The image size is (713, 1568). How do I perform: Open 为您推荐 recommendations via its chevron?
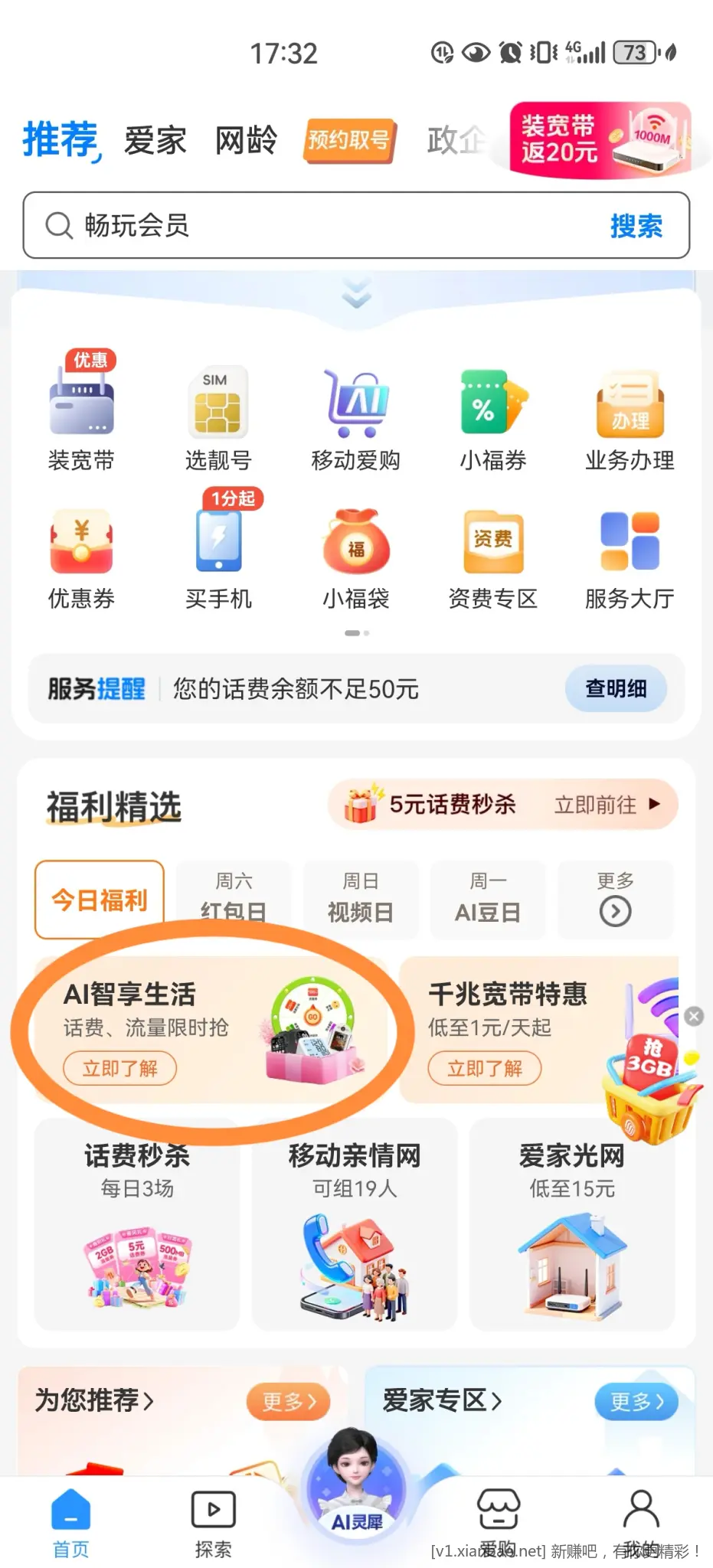coord(150,1401)
